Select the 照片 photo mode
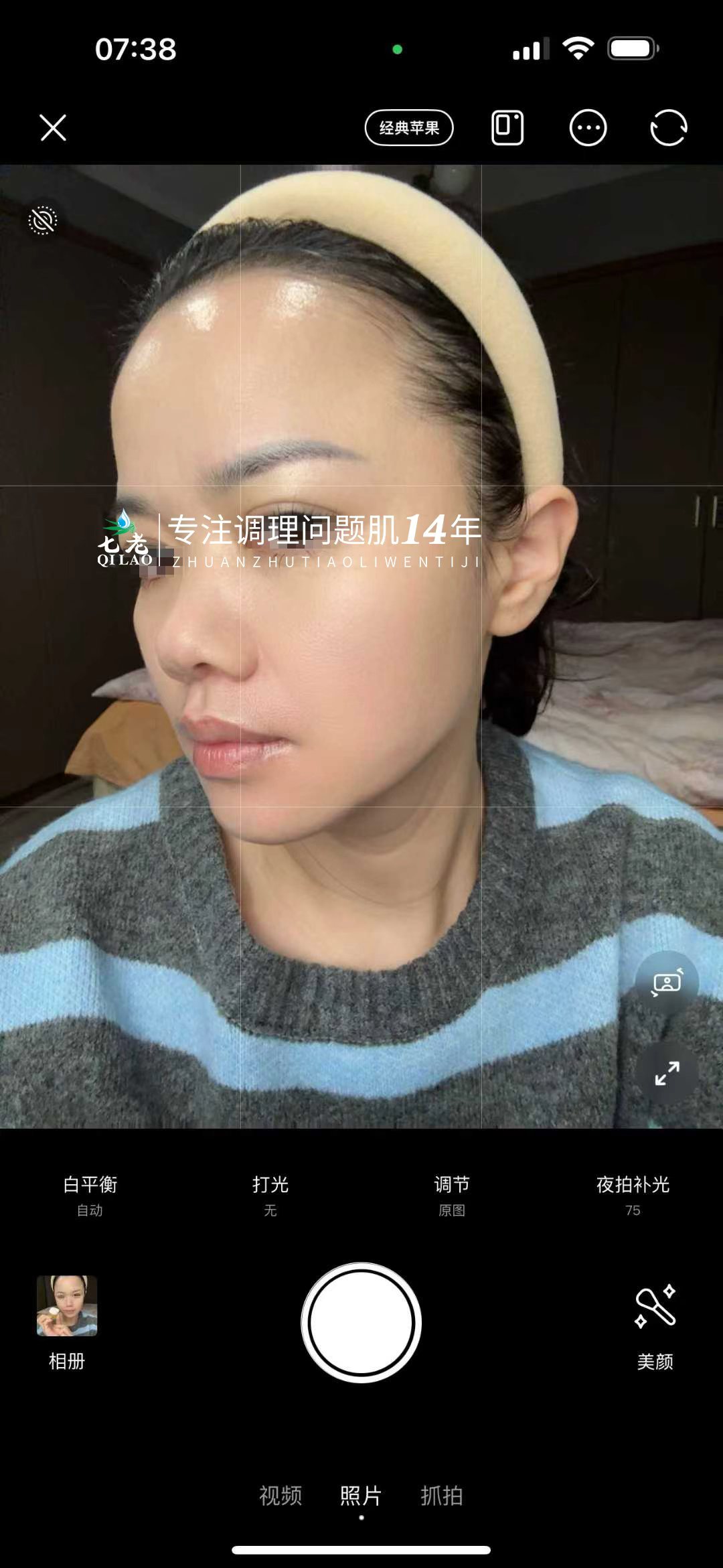This screenshot has width=723, height=1568. (x=361, y=1496)
